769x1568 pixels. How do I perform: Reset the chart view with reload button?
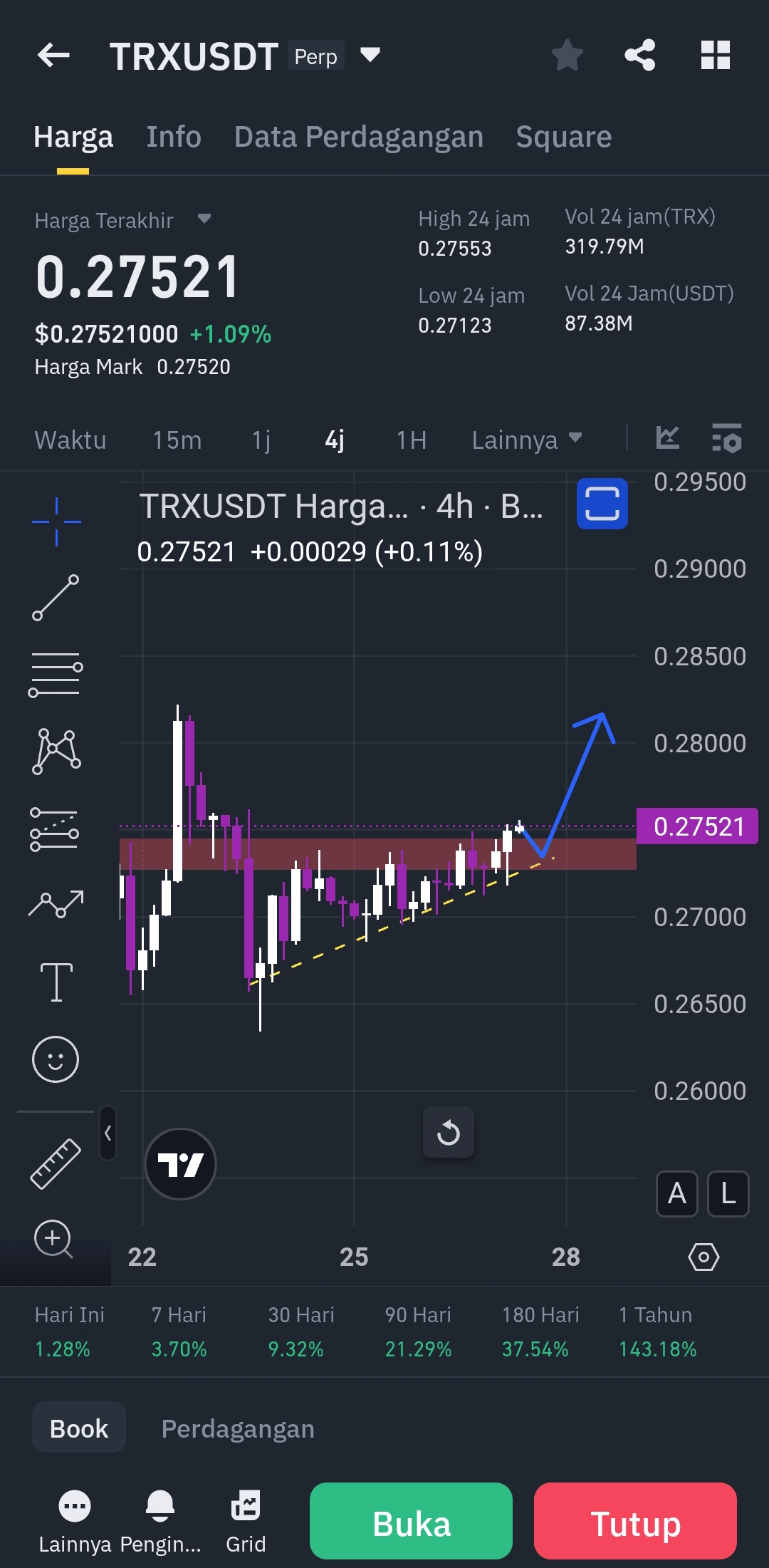[x=448, y=1132]
